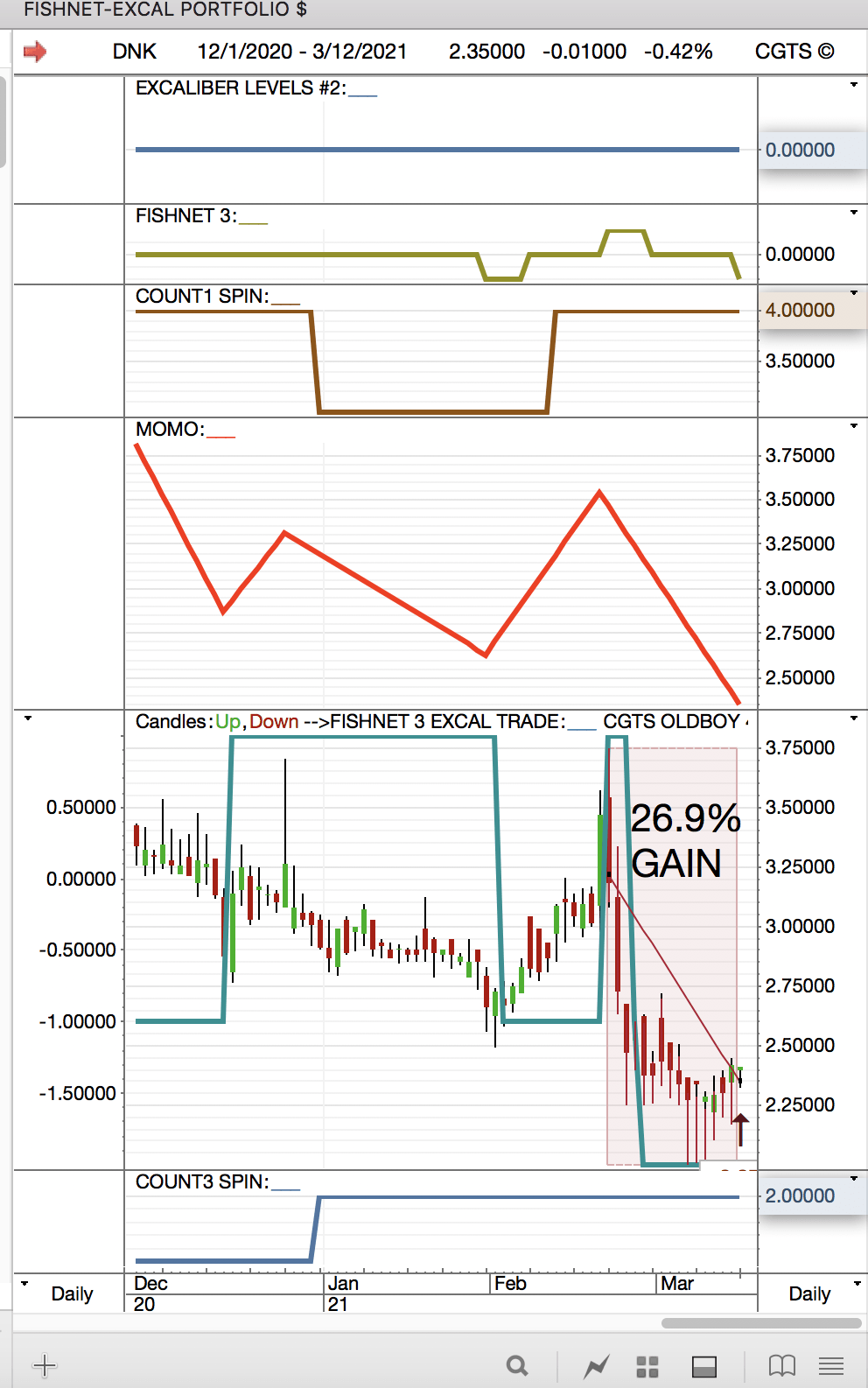868x1388 pixels.
Task: Open the right Daily period dropdown
Action: pos(857,1284)
